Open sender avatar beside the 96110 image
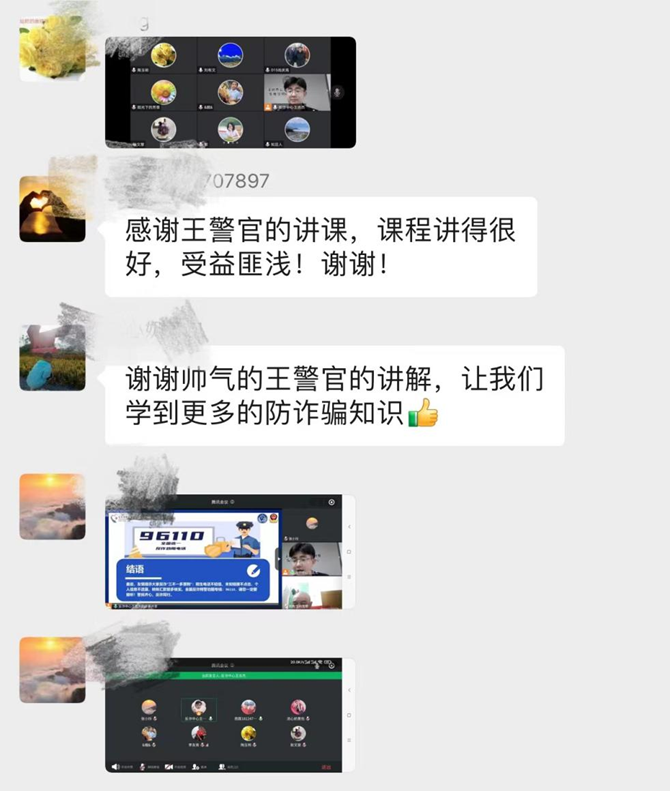This screenshot has width=670, height=791. 52,507
